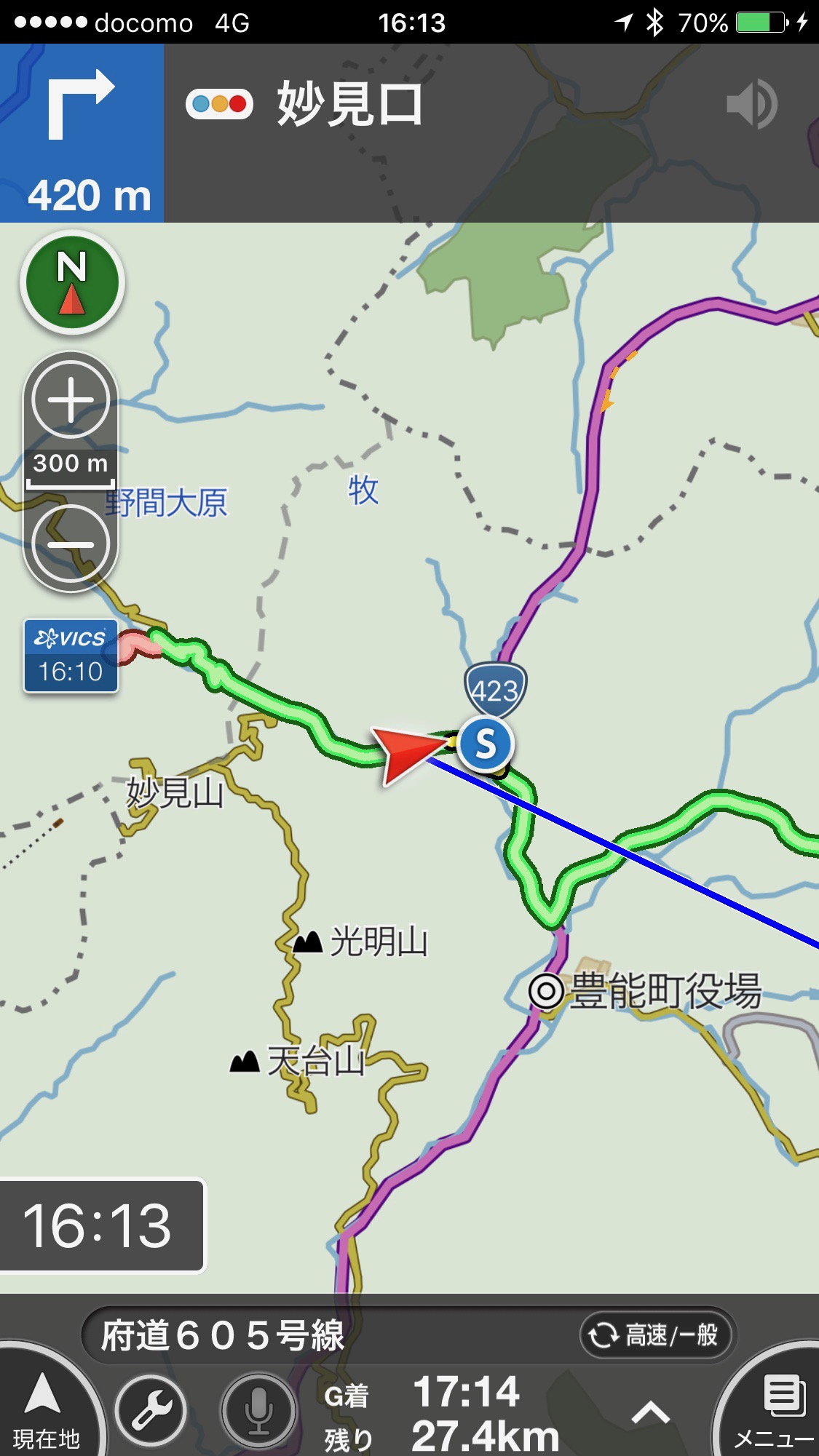Toggle the voice guidance speaker icon
Image resolution: width=819 pixels, height=1456 pixels.
(x=752, y=106)
